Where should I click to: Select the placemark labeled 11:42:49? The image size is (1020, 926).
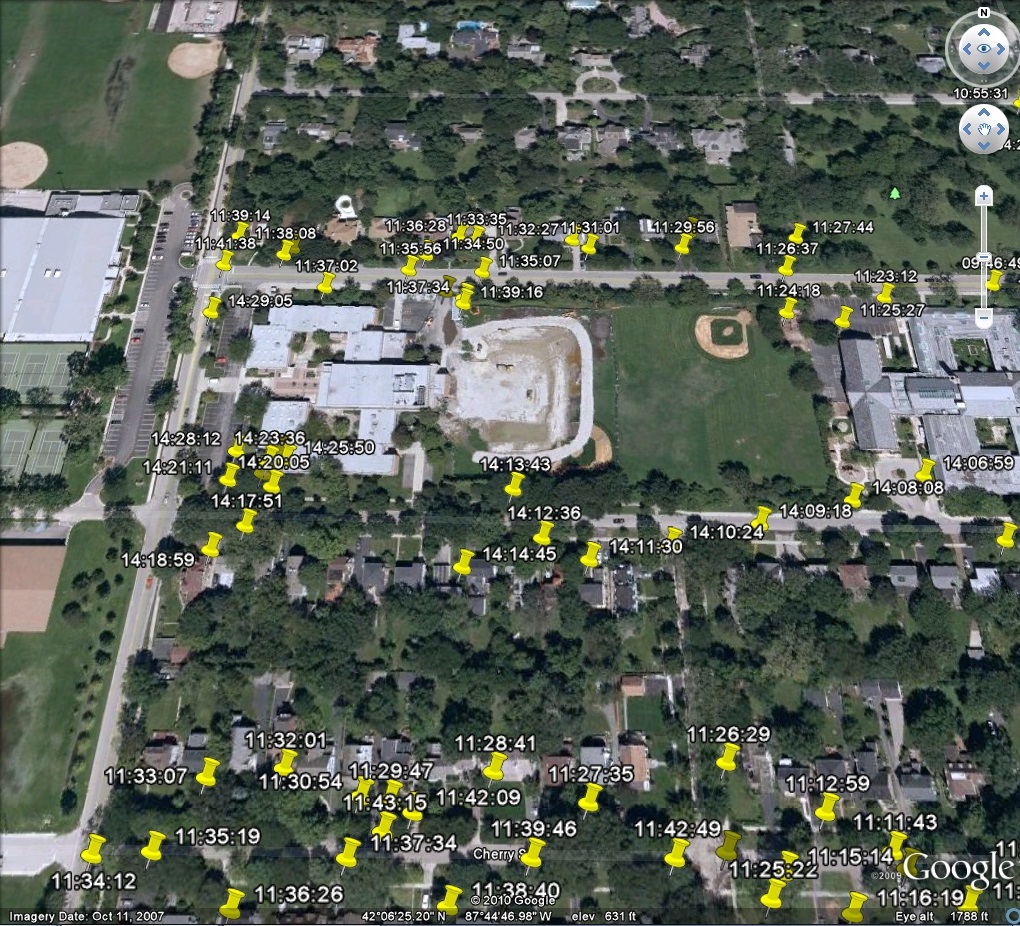[x=678, y=853]
